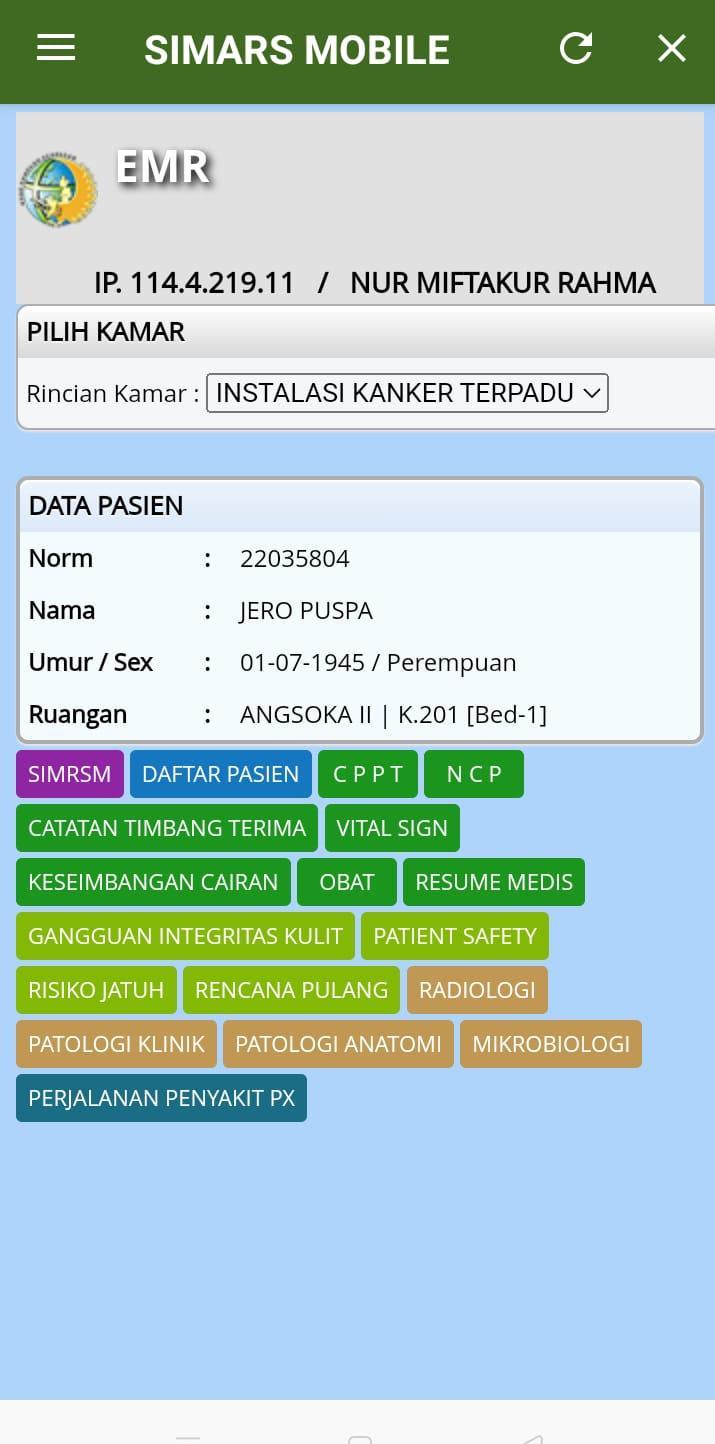This screenshot has height=1444, width=715.
Task: Open the SIMRSM button
Action: (x=70, y=774)
